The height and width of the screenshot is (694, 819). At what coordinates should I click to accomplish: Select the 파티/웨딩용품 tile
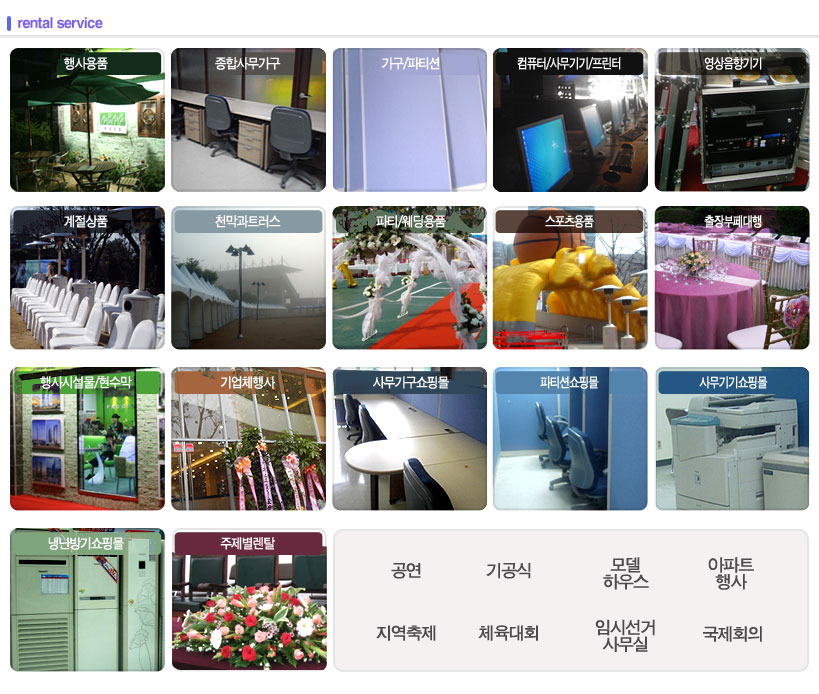(410, 278)
